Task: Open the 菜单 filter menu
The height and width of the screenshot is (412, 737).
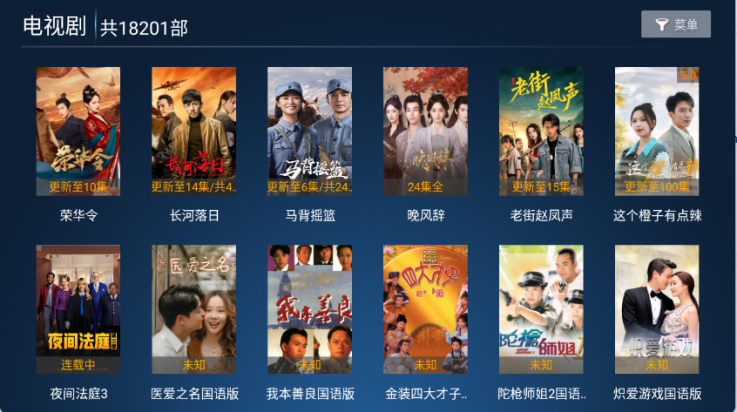Action: [x=676, y=24]
